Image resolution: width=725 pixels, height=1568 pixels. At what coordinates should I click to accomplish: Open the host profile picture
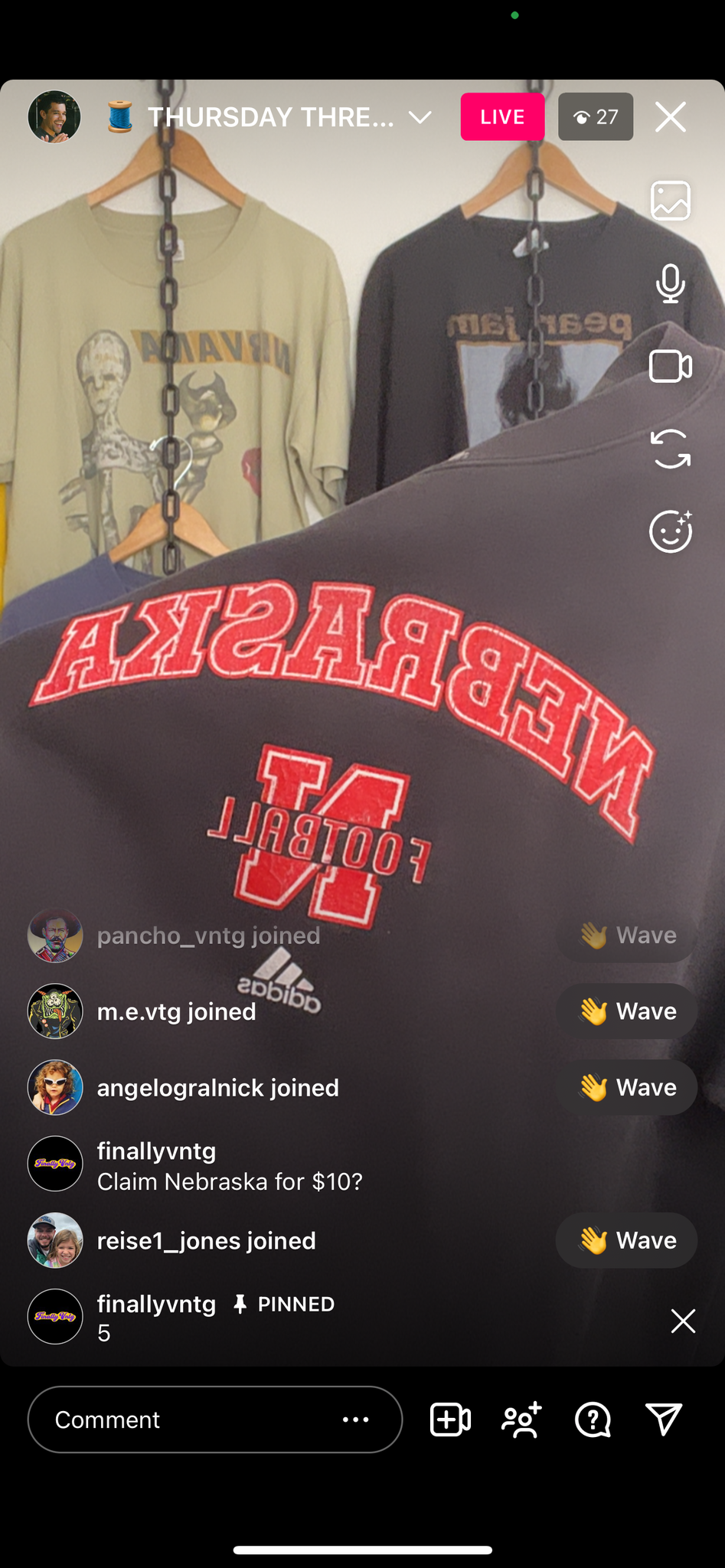[54, 117]
